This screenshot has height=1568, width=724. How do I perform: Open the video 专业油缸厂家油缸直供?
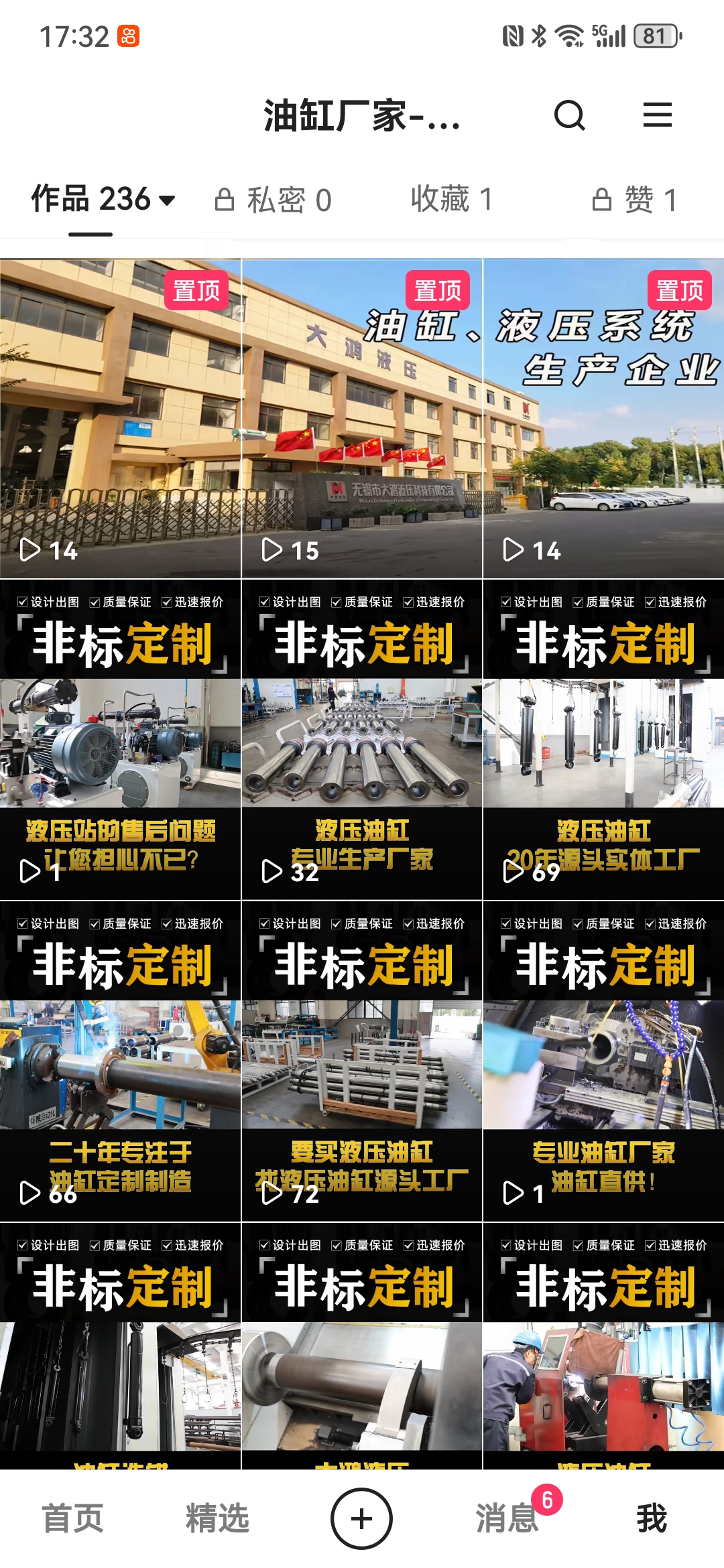603,1062
